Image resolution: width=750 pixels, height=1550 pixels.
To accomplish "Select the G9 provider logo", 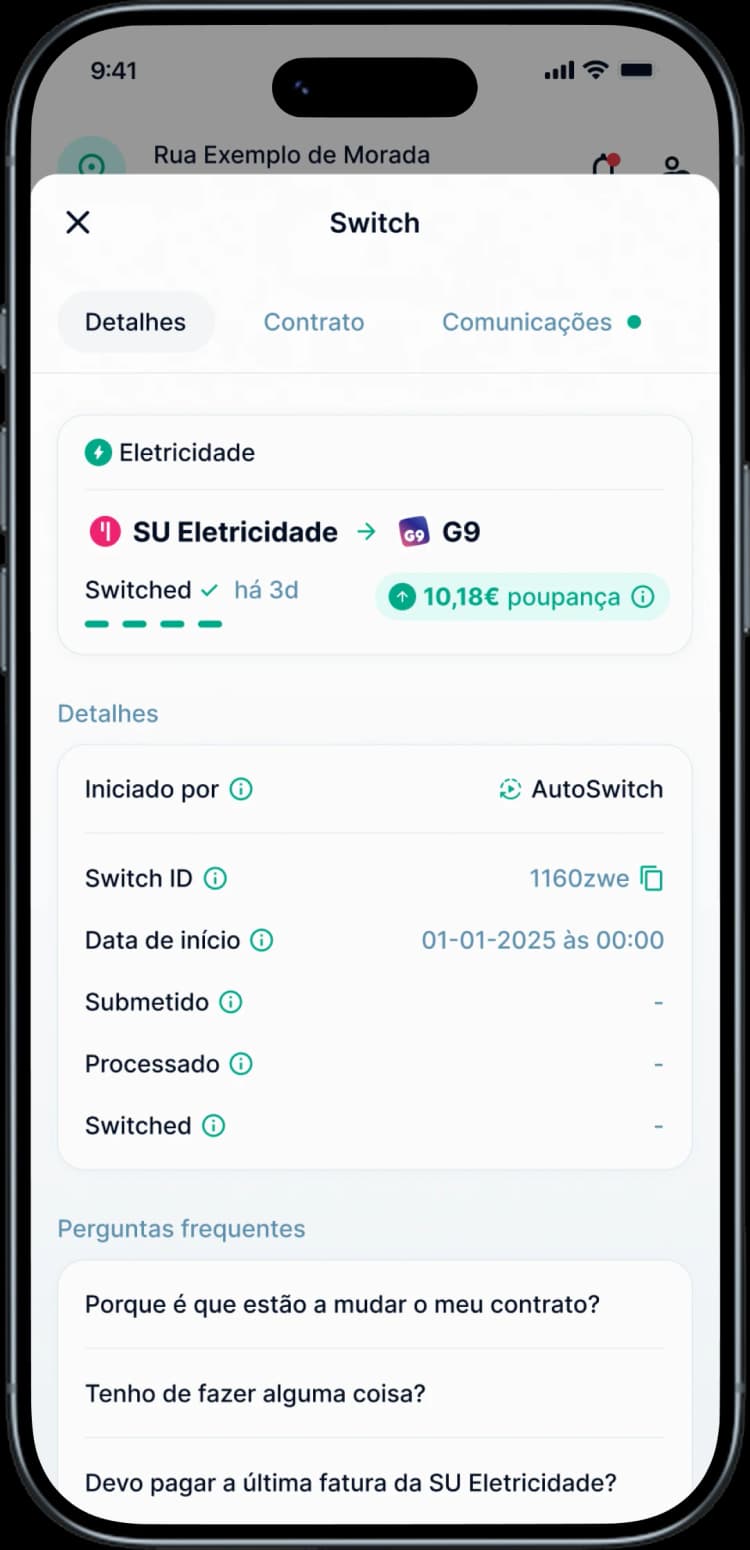I will pos(412,531).
